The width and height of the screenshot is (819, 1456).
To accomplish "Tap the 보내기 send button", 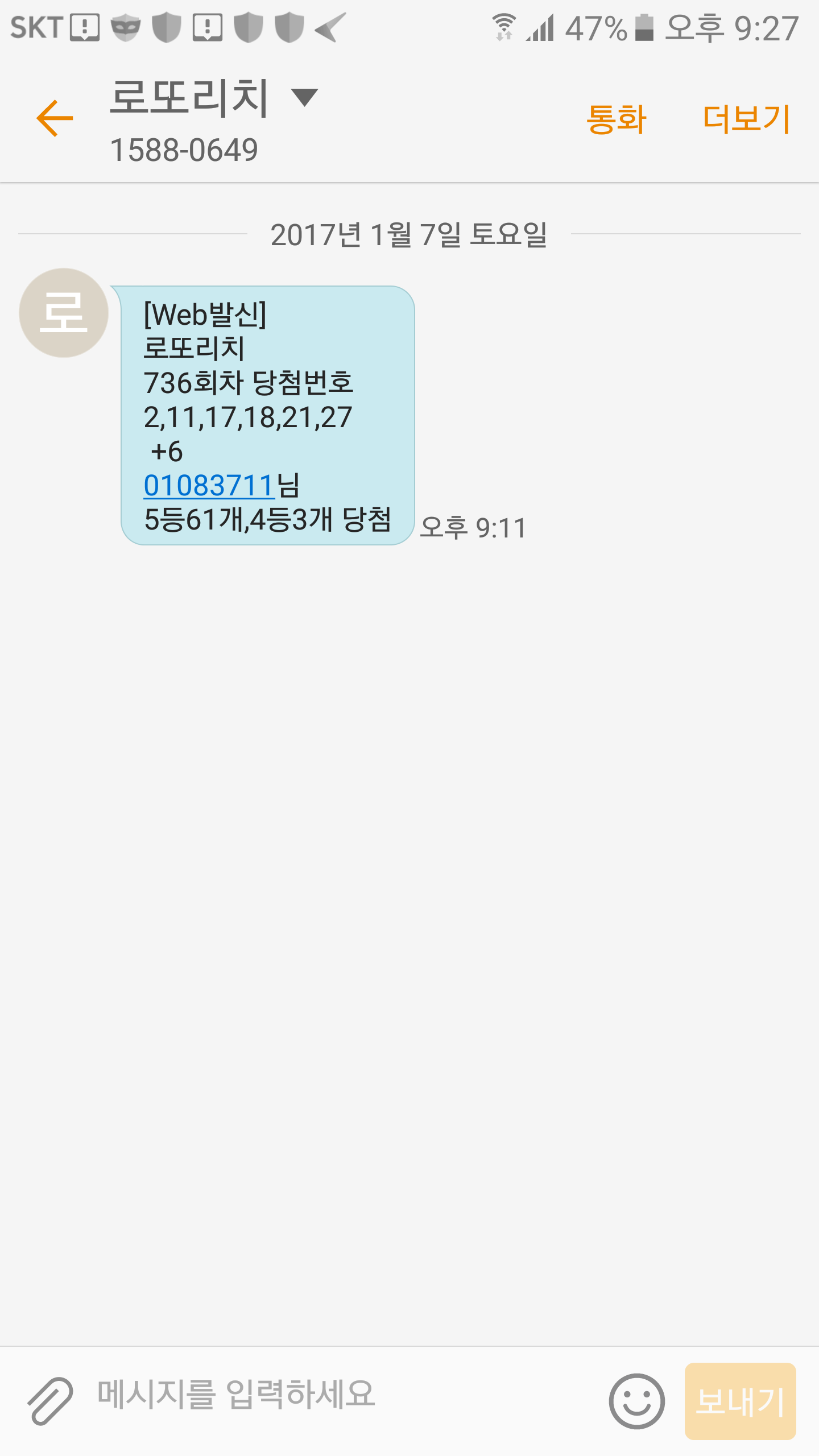I will tap(740, 1401).
